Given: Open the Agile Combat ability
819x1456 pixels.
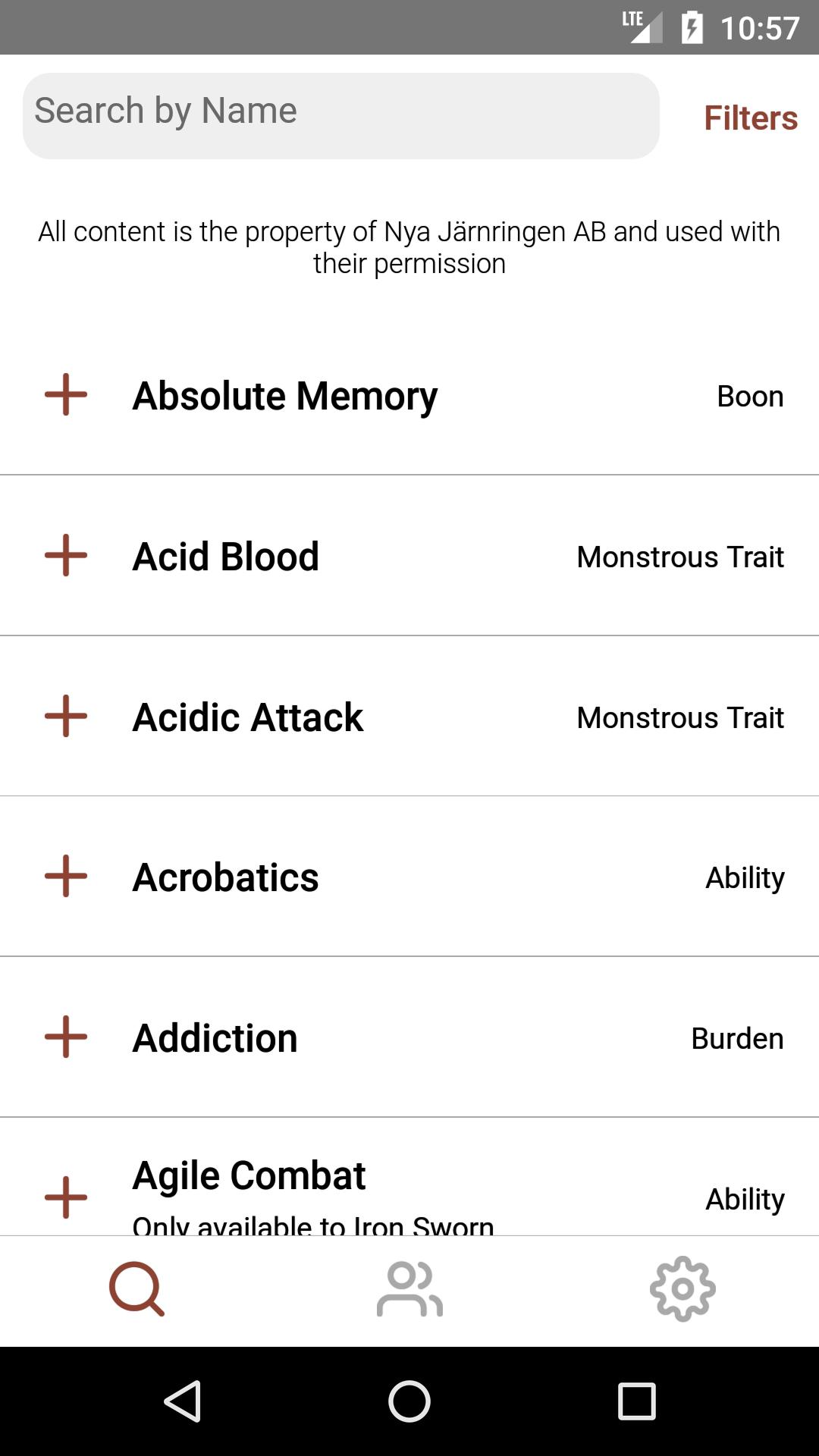Looking at the screenshot, I should (x=249, y=1176).
